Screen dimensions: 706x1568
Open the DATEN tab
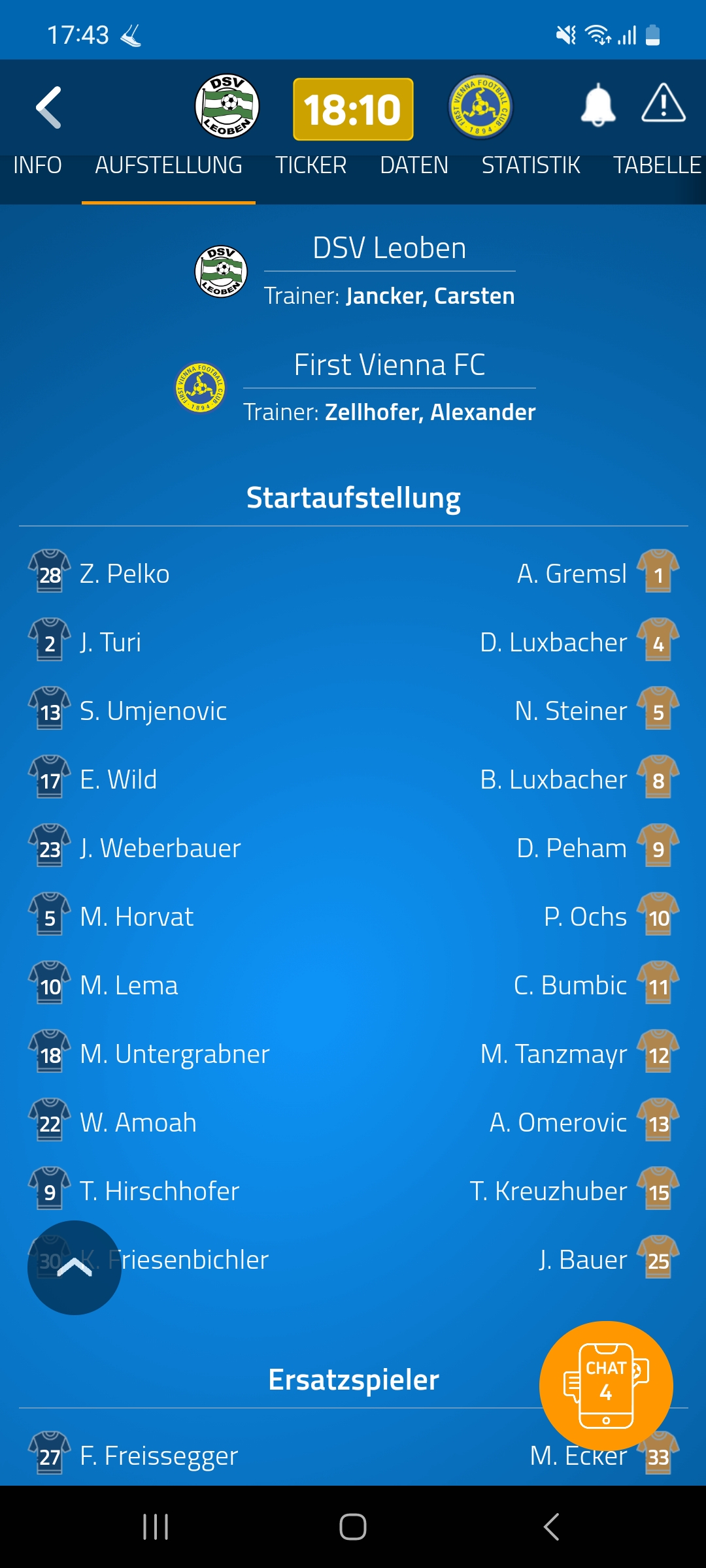(414, 165)
